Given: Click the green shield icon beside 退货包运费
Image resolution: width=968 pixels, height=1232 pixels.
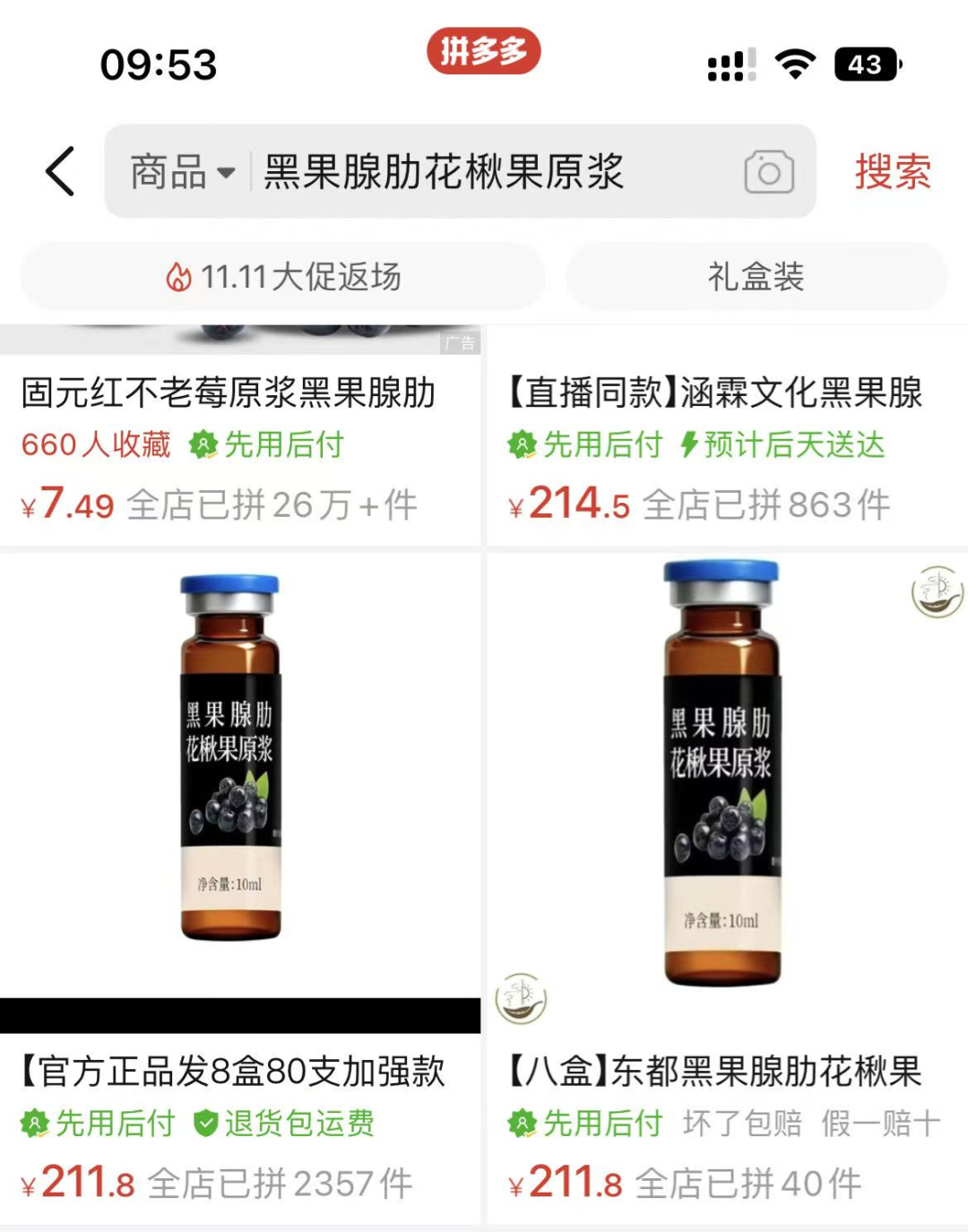Looking at the screenshot, I should click(207, 1122).
